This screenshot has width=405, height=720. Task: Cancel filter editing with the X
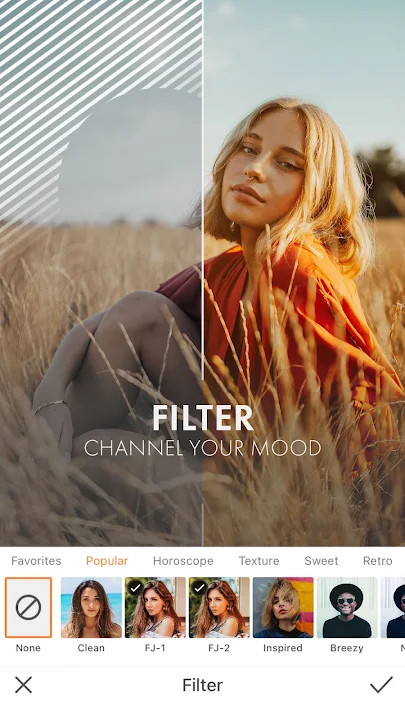pyautogui.click(x=23, y=685)
